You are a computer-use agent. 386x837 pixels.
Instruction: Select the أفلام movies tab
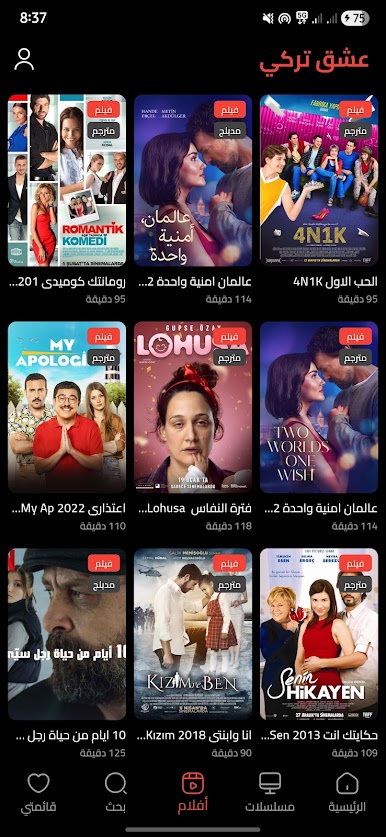(193, 793)
